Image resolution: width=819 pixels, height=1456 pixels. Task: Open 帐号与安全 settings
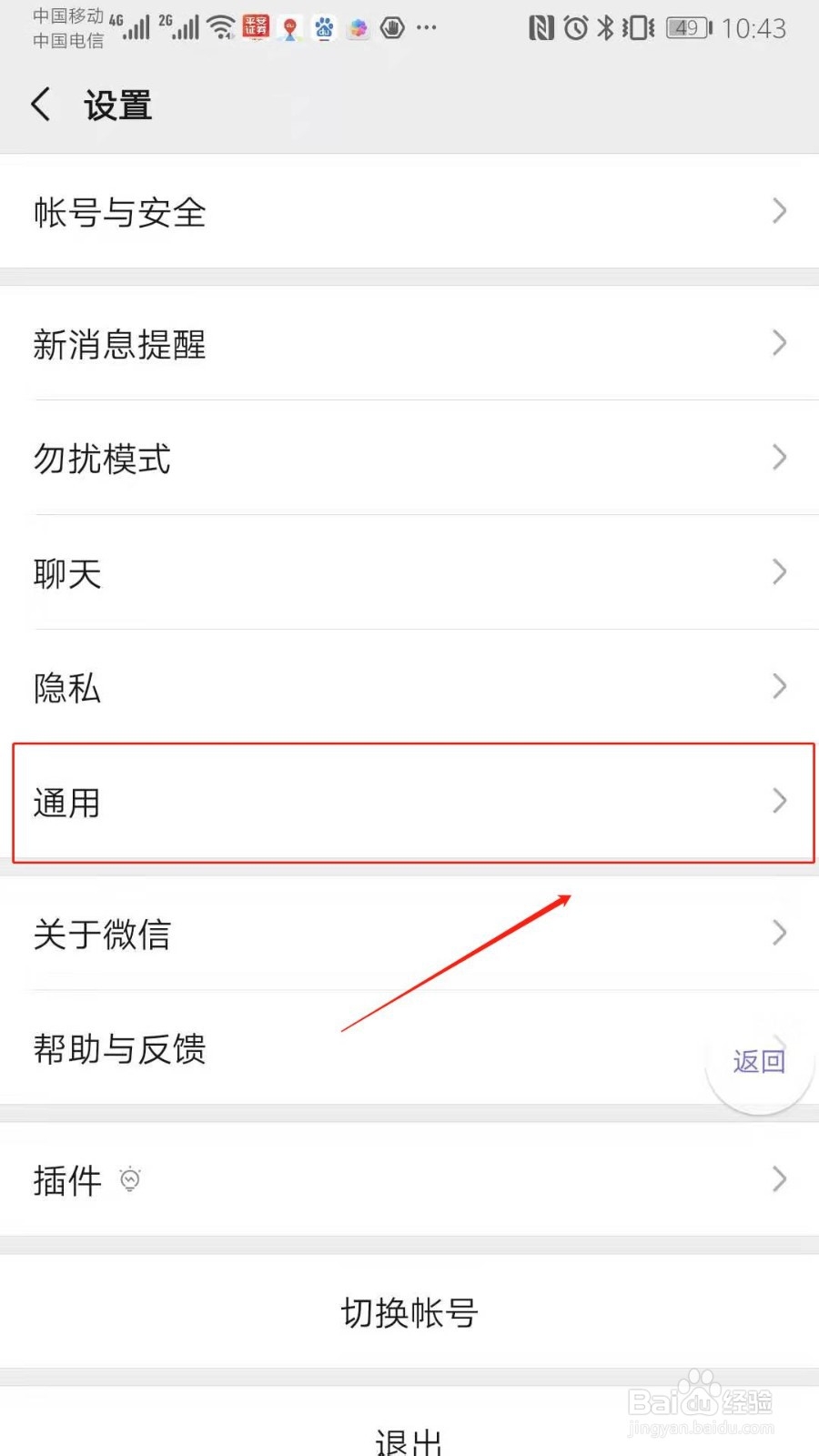point(409,212)
